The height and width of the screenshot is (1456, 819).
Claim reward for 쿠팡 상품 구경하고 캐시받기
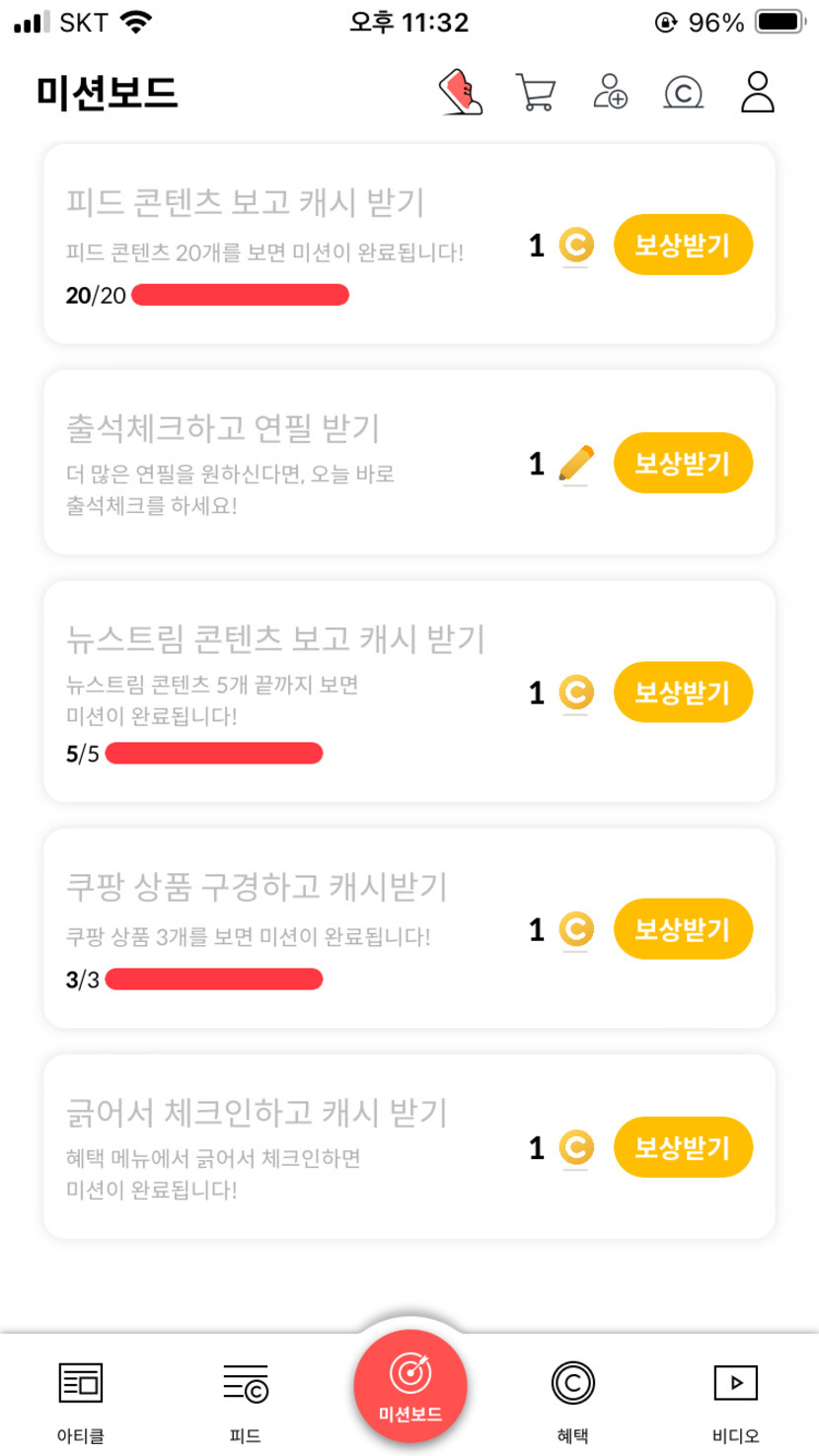pos(683,929)
